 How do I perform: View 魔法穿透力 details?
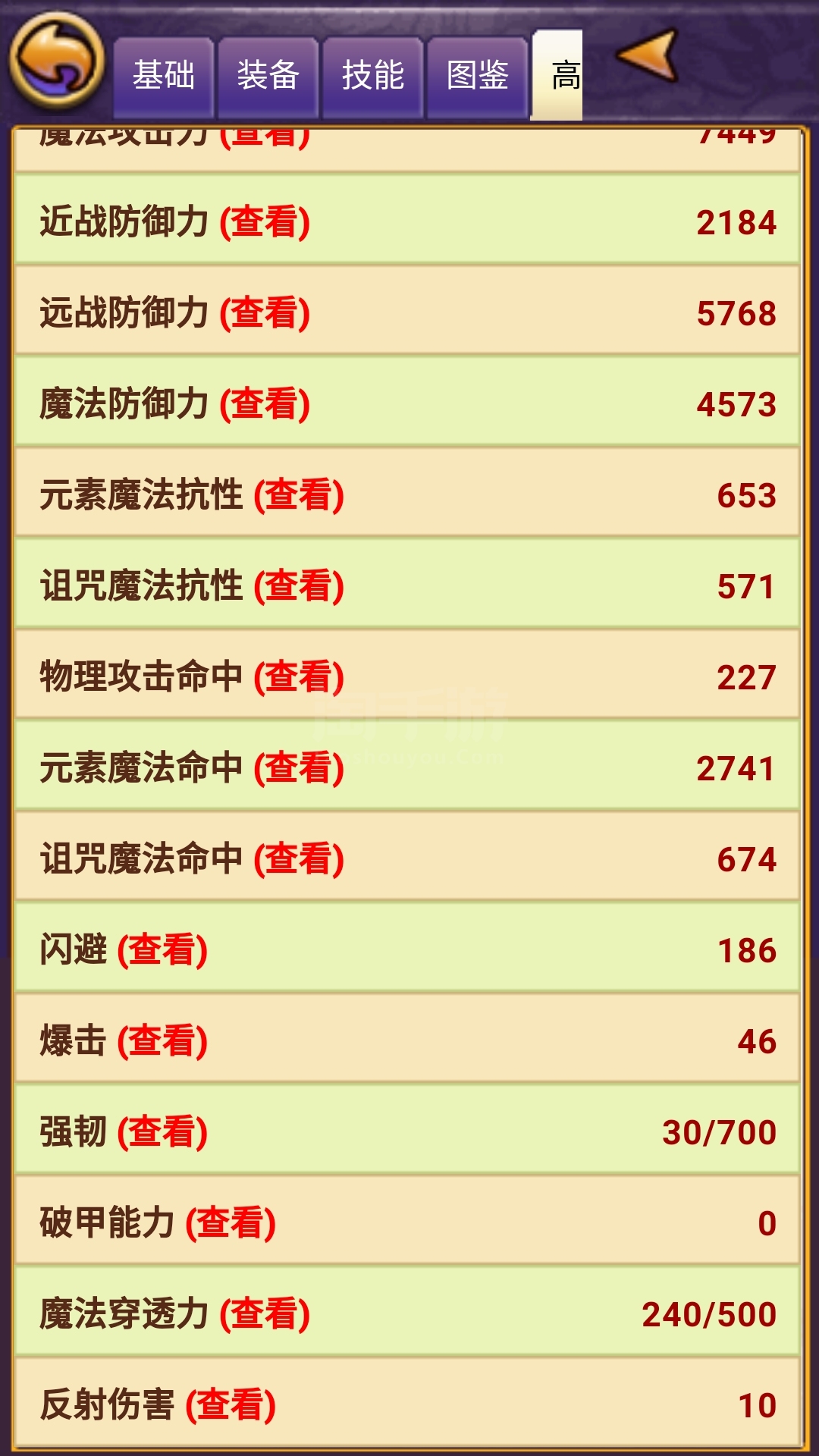click(265, 1314)
